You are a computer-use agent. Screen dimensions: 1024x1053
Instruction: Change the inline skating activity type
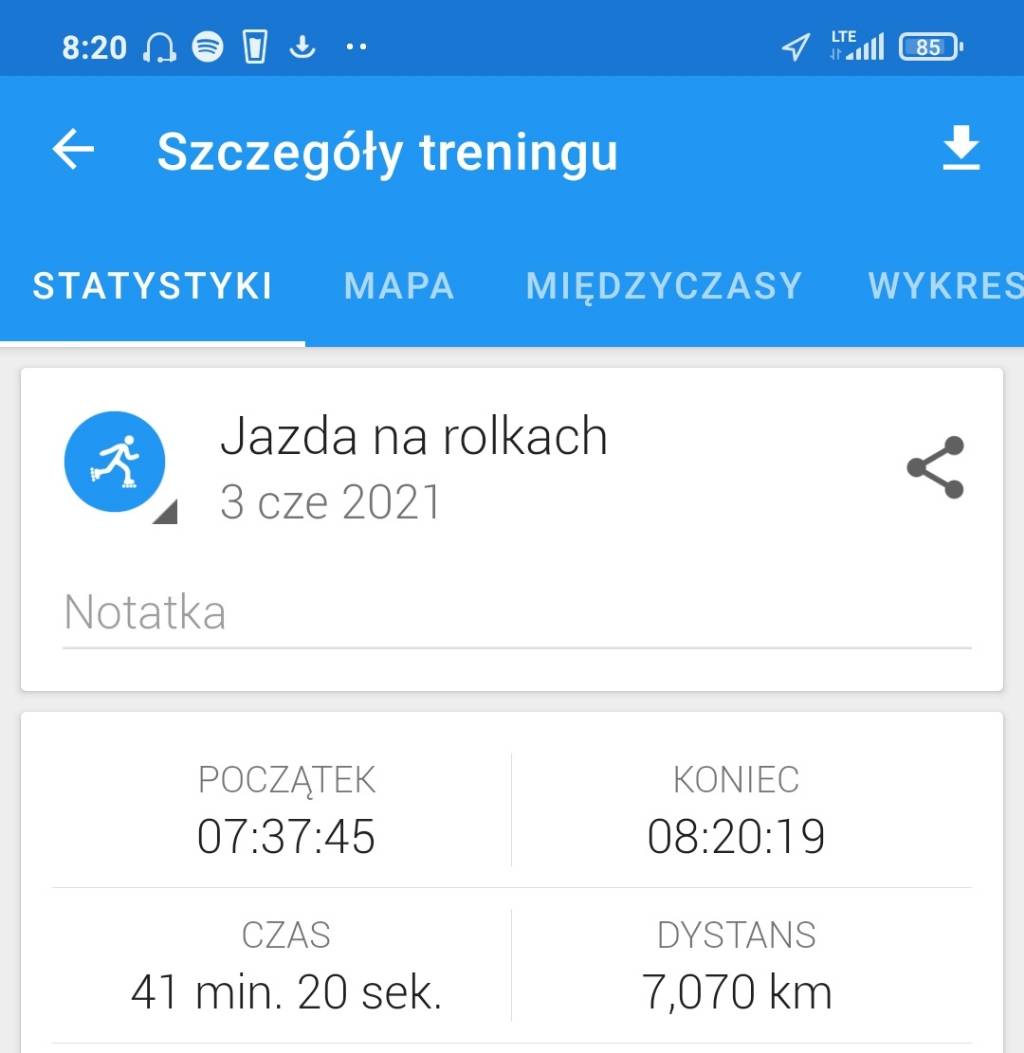tap(116, 463)
